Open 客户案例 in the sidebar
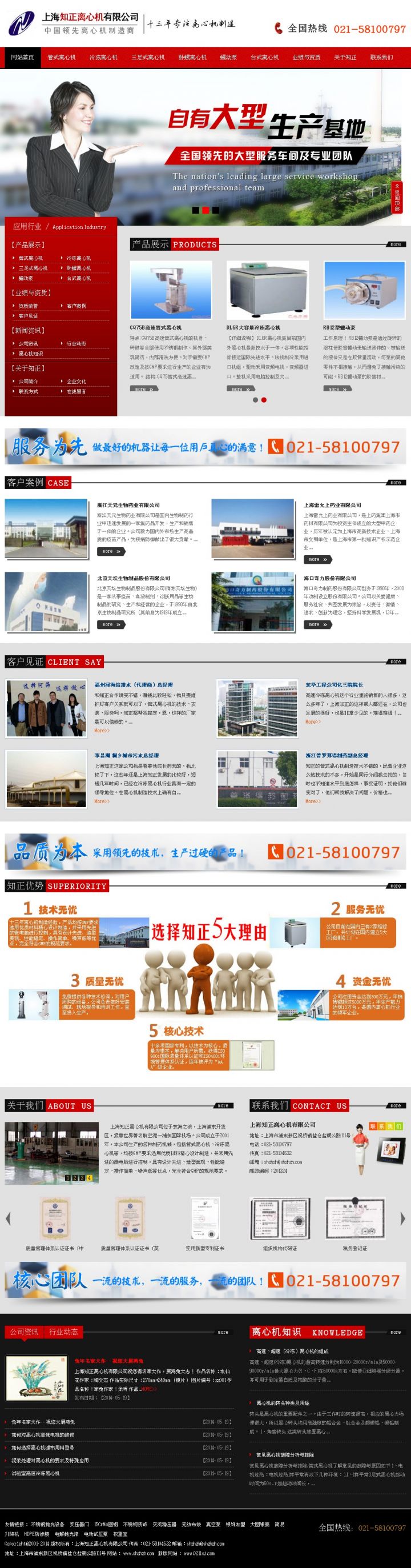Viewport: 411px width, 1568px height. [76, 306]
